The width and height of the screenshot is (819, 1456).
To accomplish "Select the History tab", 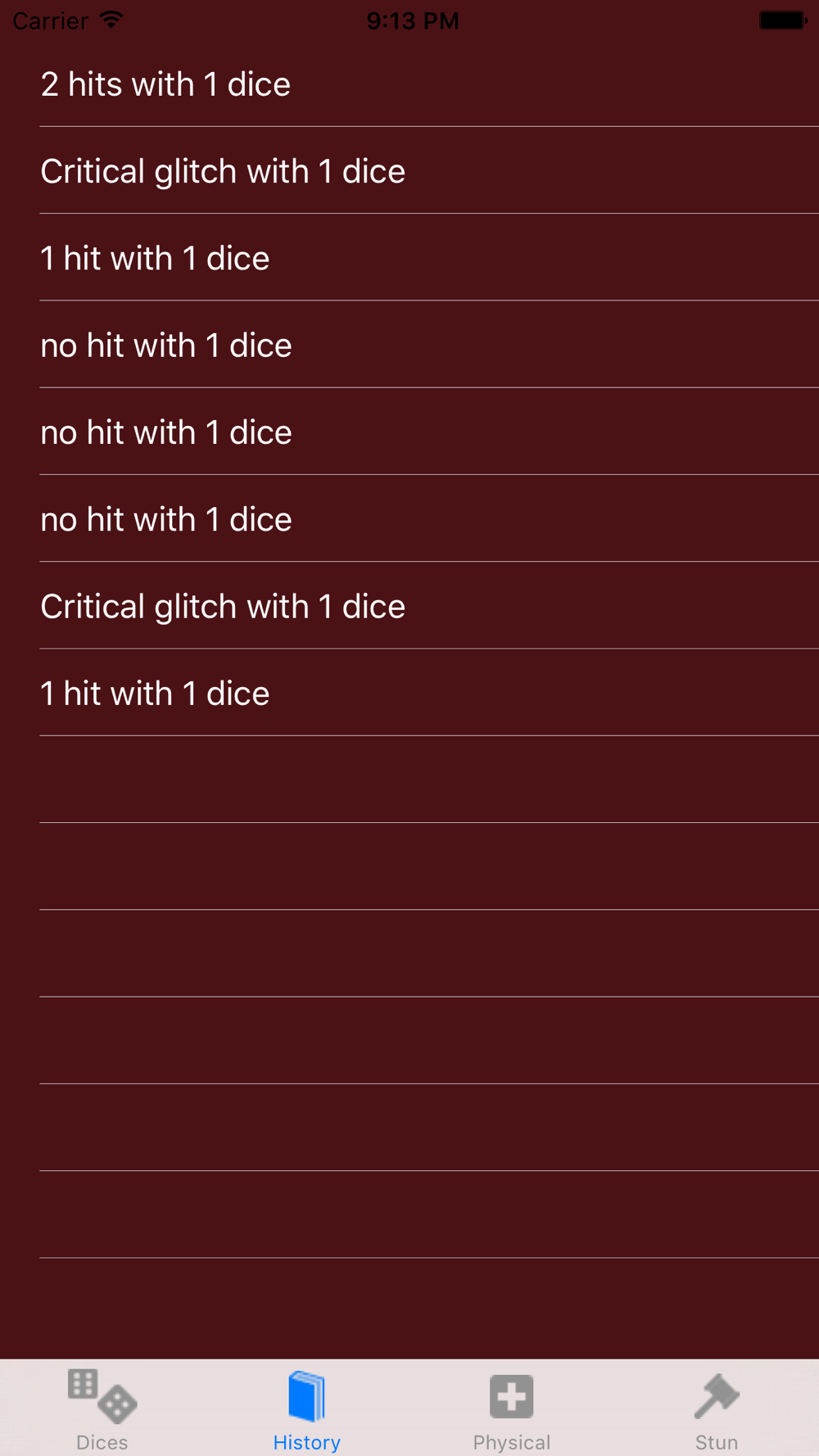I will (307, 1409).
